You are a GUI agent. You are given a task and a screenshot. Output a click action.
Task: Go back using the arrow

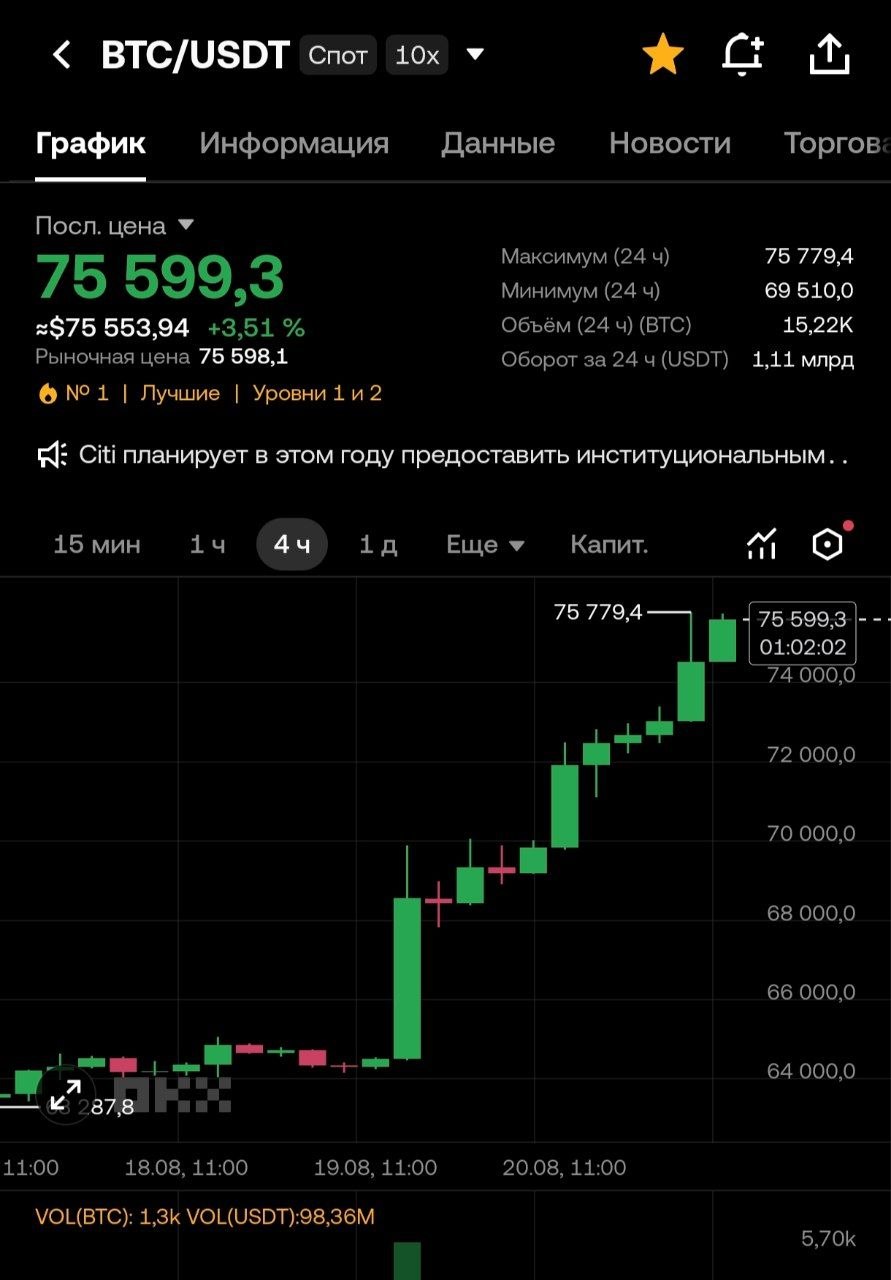[x=62, y=55]
